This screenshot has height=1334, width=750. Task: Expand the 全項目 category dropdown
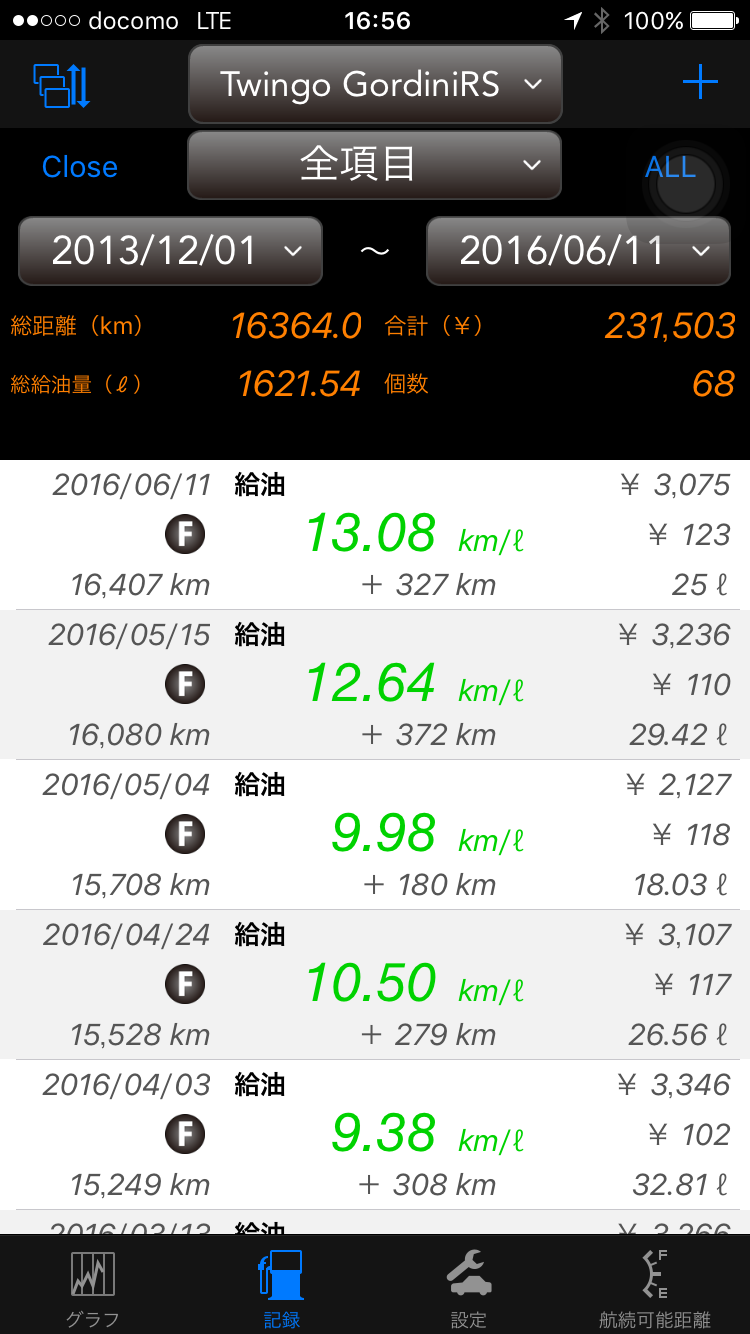pos(375,165)
